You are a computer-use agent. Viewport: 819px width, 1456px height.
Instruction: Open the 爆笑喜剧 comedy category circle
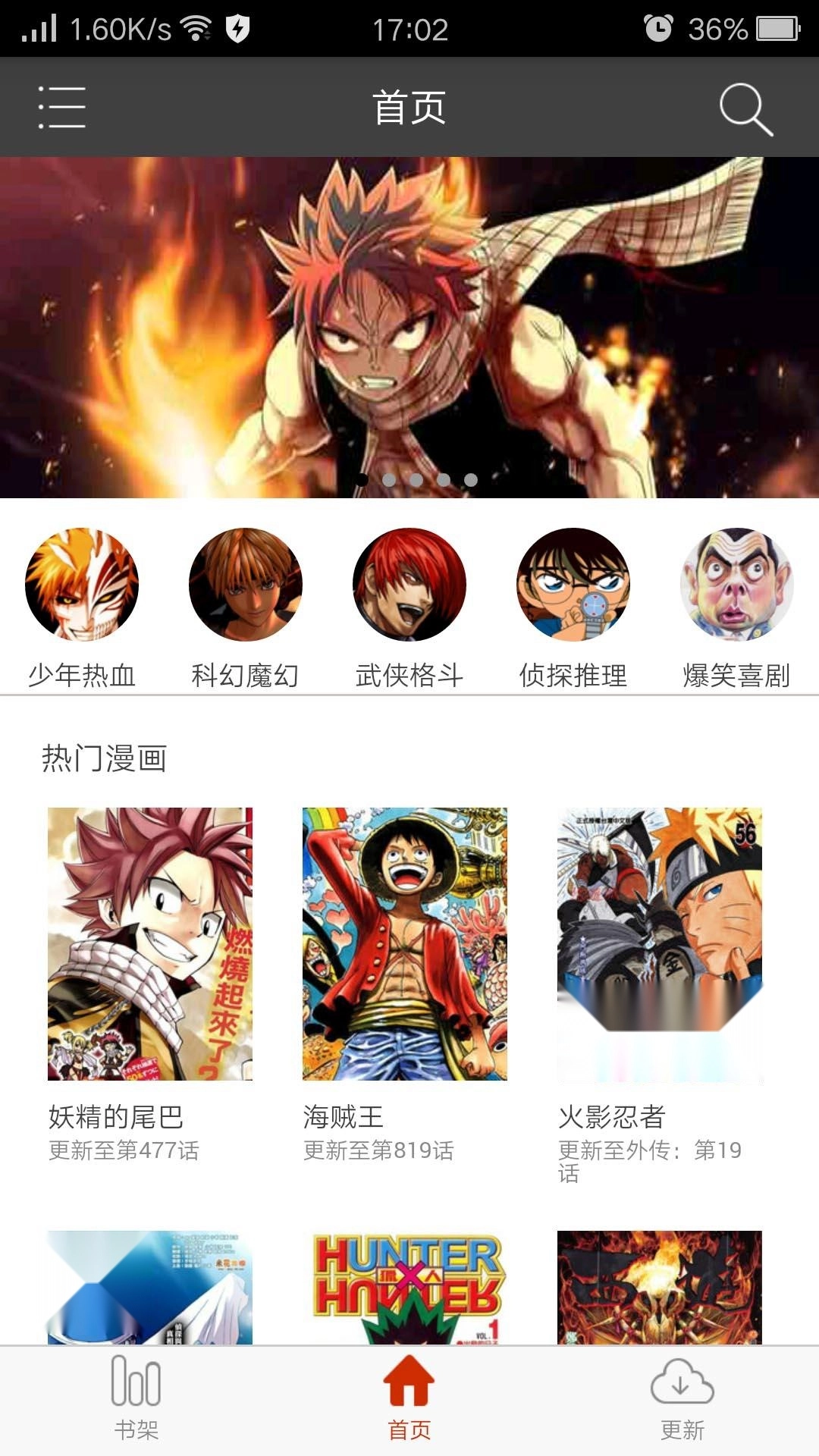tap(736, 586)
